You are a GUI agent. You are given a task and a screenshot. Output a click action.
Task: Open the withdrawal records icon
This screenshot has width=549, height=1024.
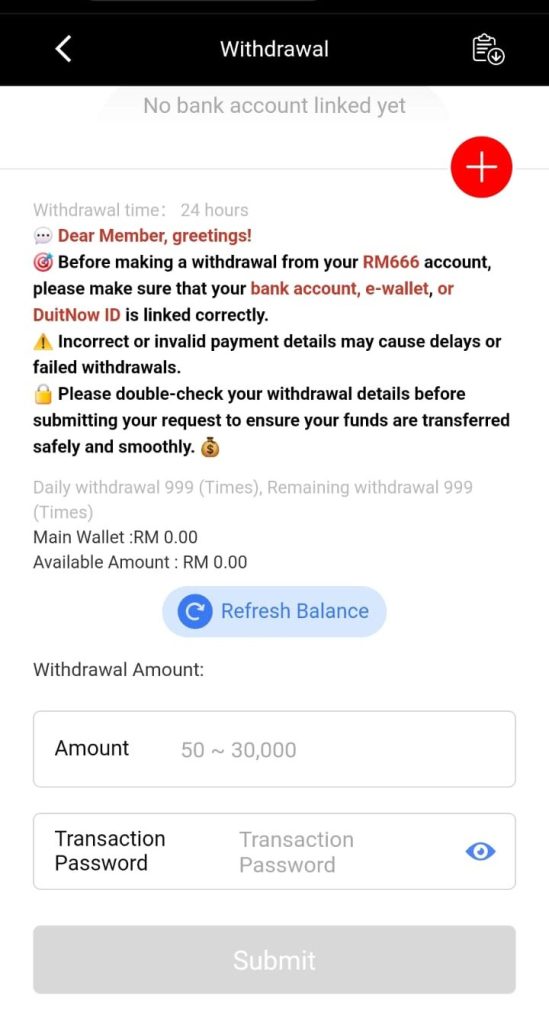click(x=488, y=49)
